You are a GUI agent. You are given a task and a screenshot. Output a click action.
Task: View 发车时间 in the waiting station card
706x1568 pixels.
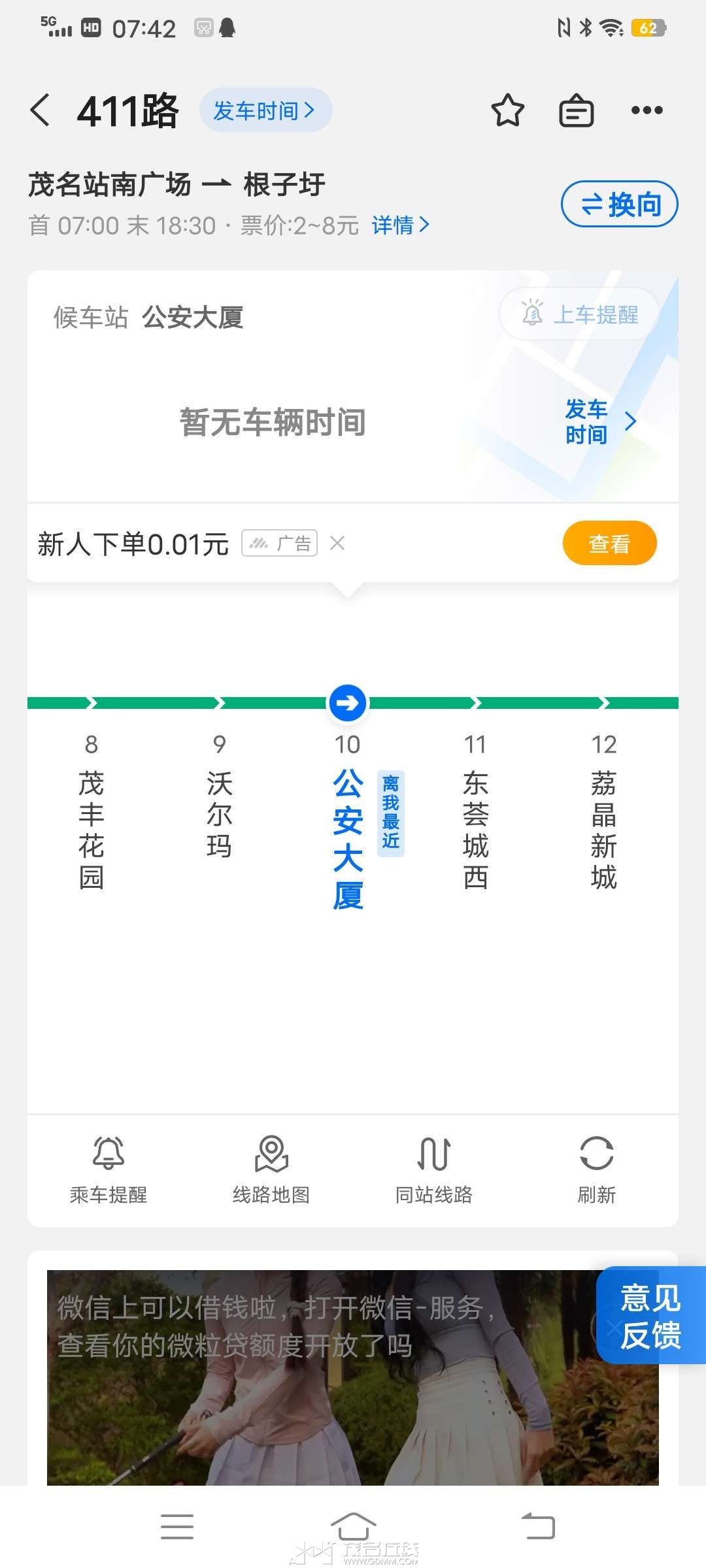(x=599, y=422)
